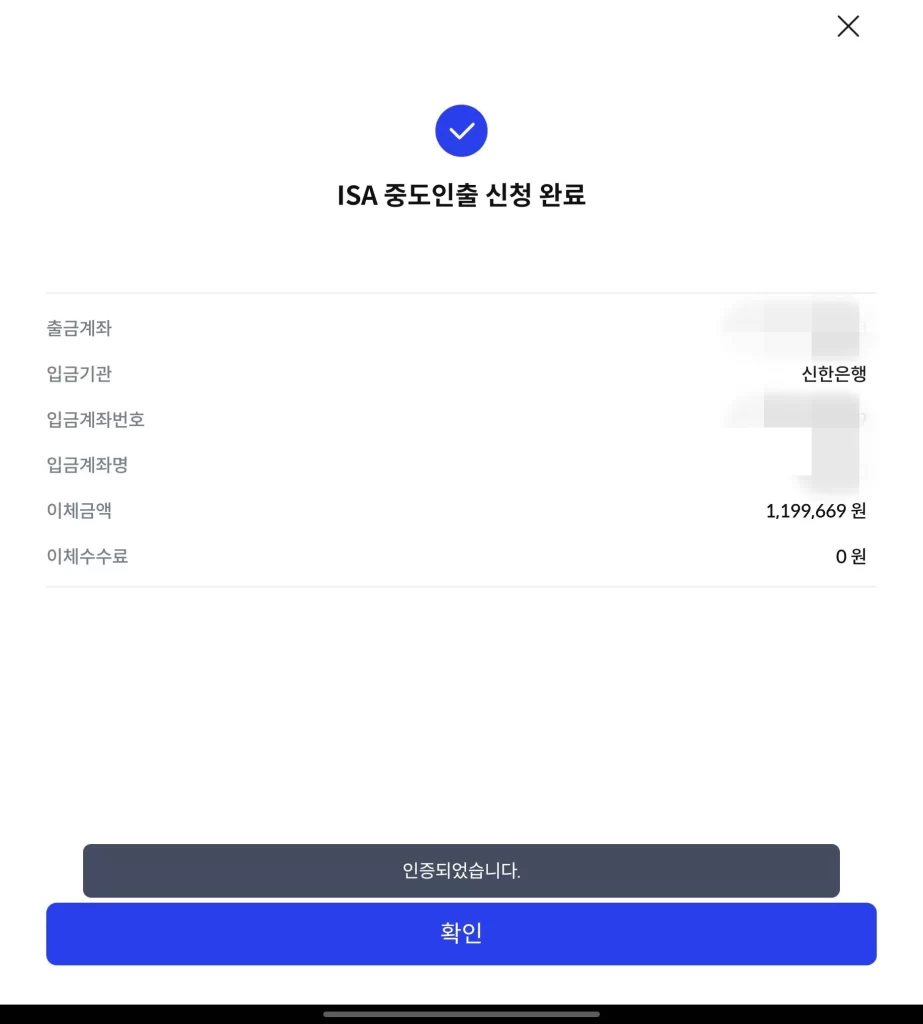Tap the 1,199,669 원 amount value
The height and width of the screenshot is (1024, 923).
pos(817,510)
